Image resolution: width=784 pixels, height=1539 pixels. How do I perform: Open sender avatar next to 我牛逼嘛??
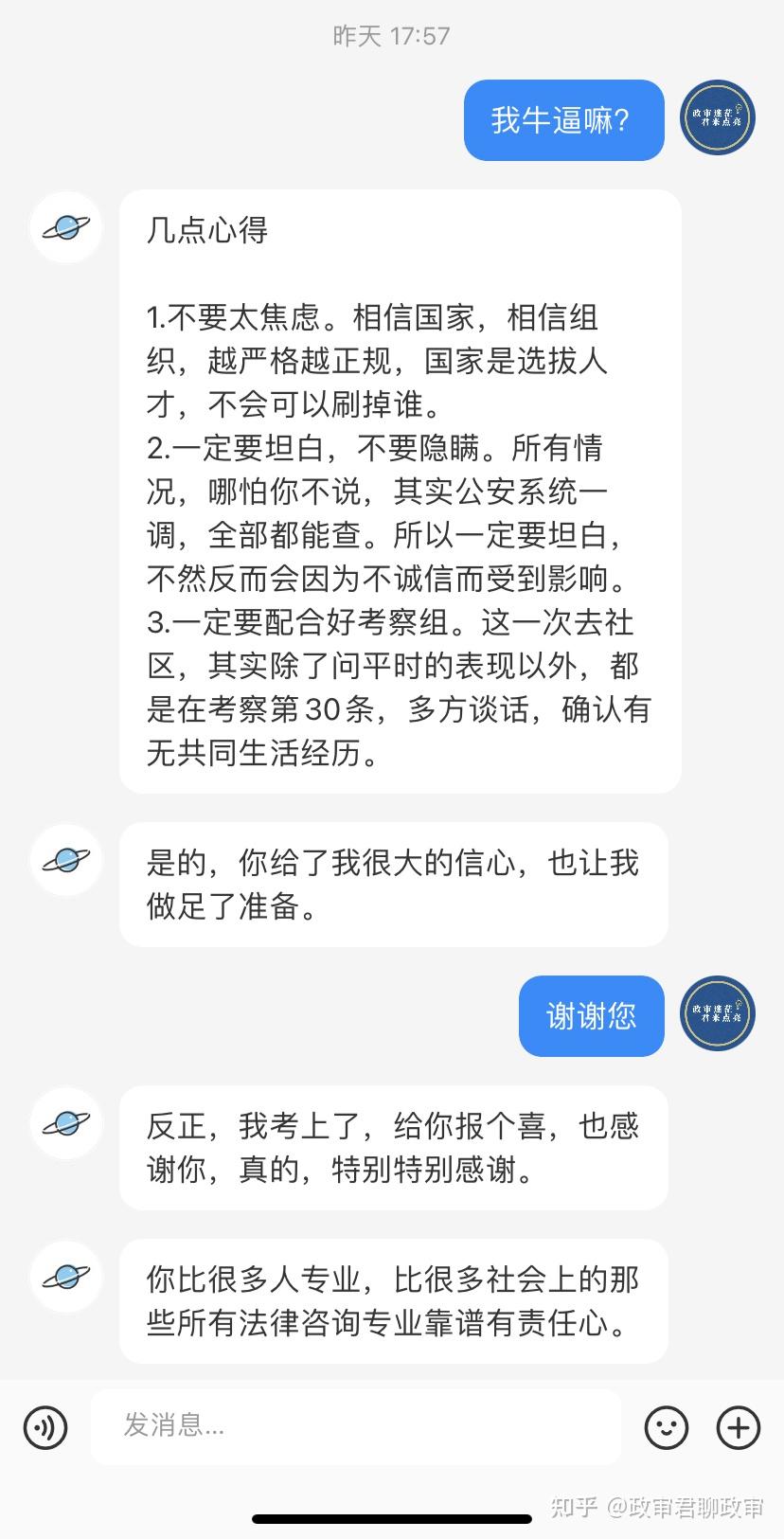tap(718, 118)
